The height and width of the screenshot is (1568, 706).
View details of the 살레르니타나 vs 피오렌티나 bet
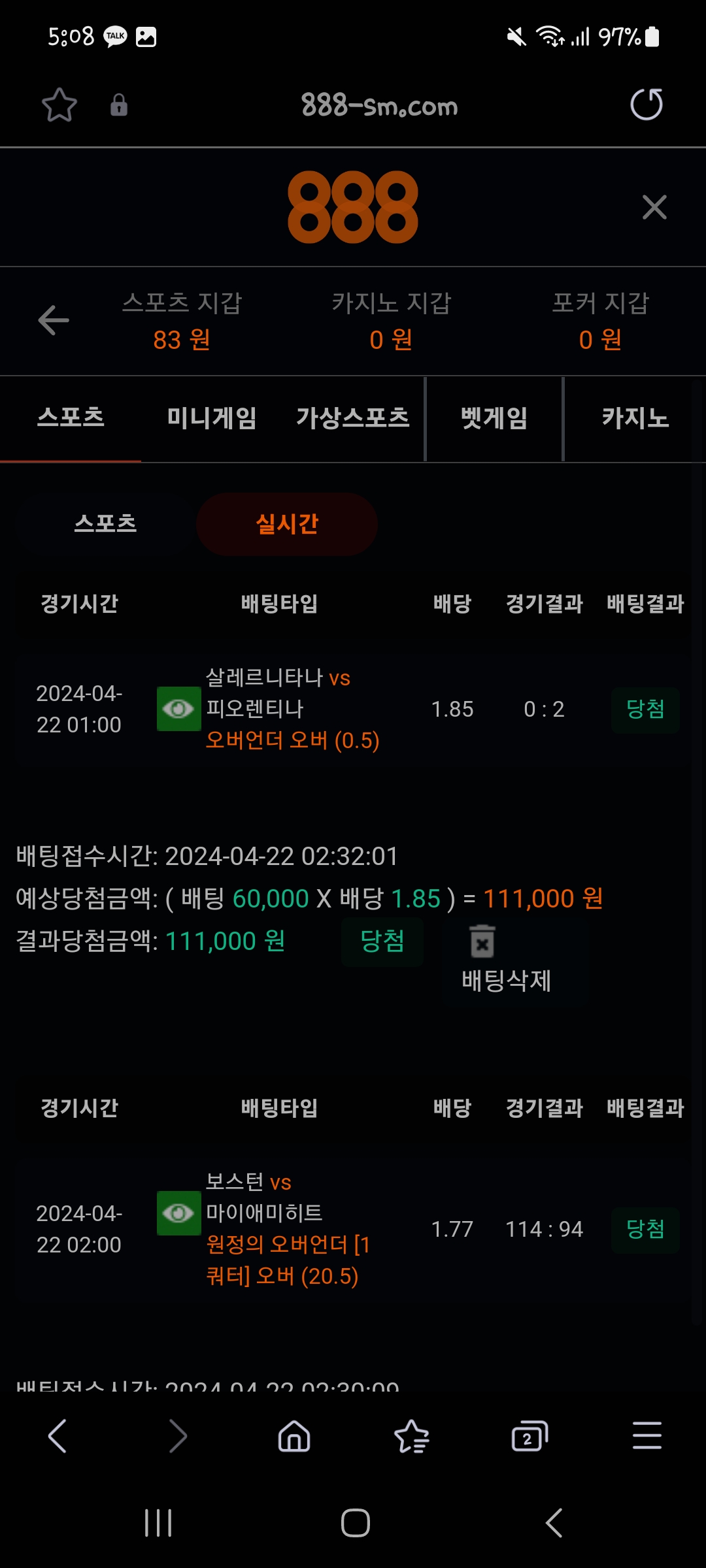[x=178, y=709]
